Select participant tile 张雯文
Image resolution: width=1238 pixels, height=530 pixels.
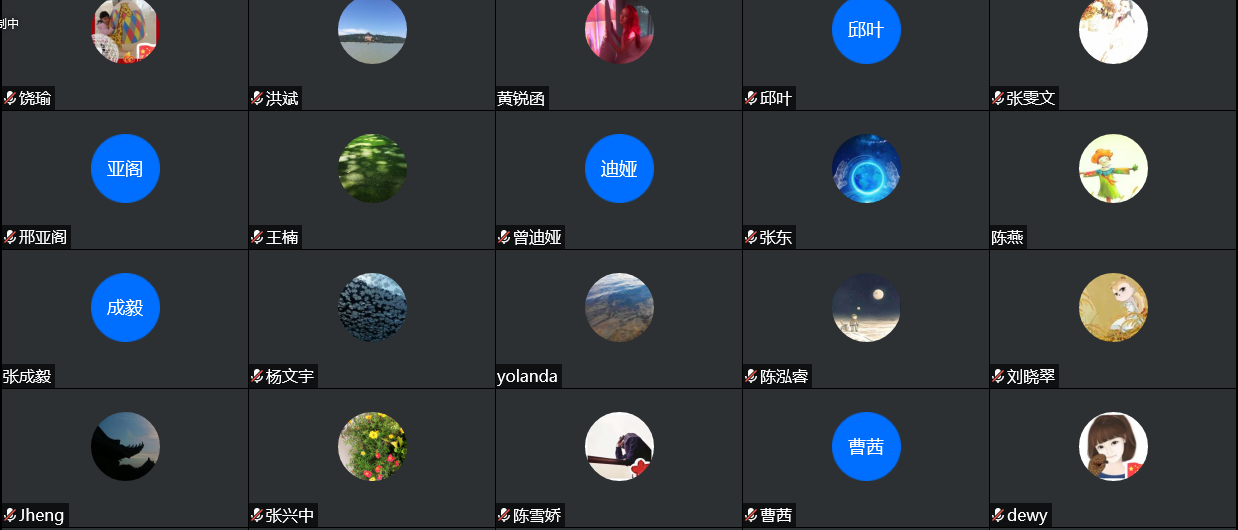1113,55
